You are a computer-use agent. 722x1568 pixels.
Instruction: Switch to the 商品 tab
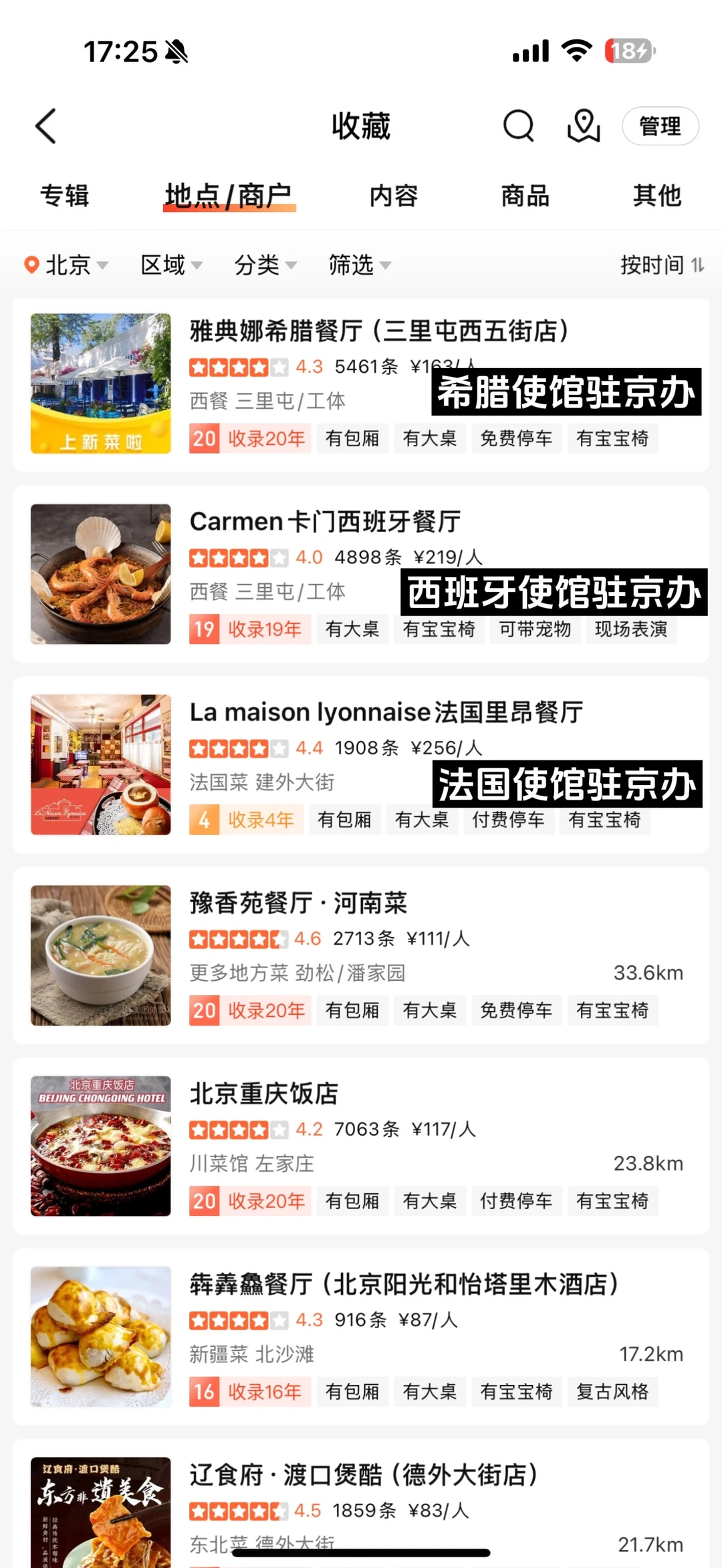[525, 196]
